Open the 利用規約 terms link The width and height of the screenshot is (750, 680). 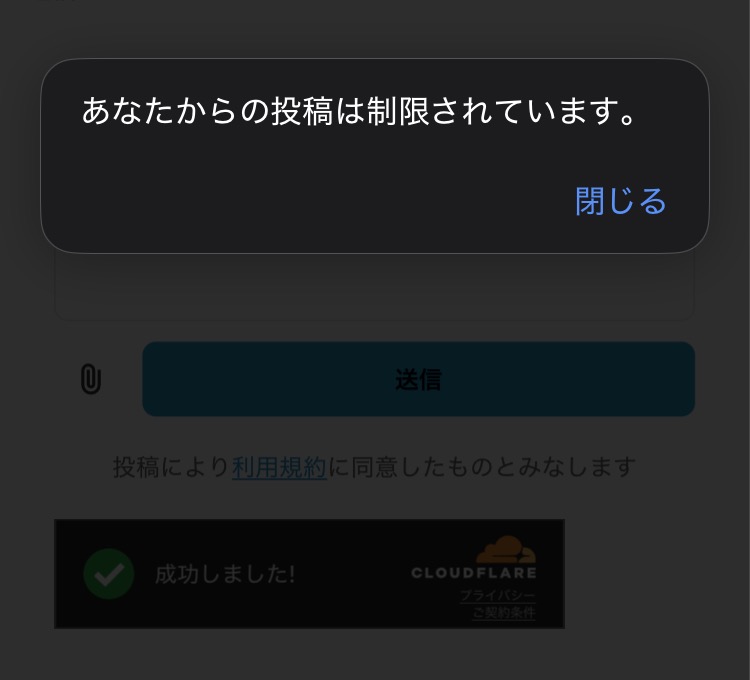279,467
